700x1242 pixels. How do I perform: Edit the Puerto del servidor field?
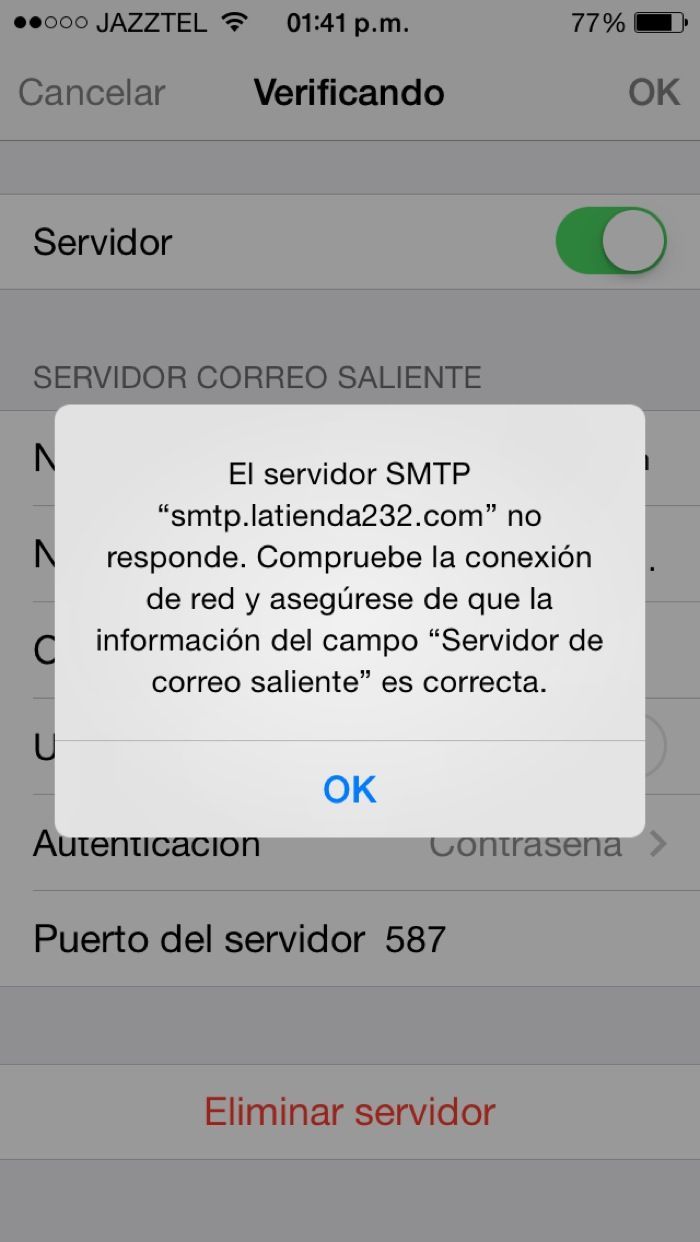click(350, 939)
